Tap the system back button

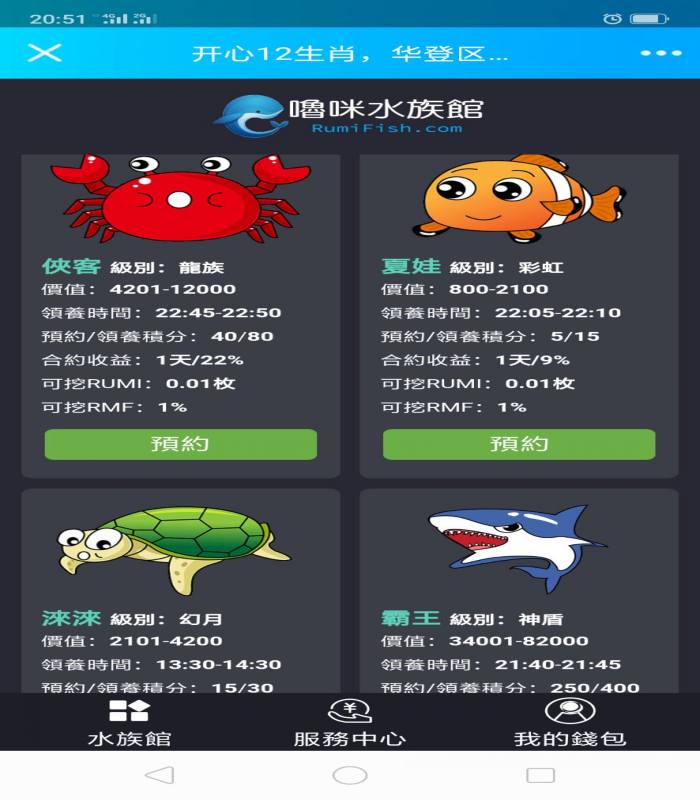pos(159,775)
